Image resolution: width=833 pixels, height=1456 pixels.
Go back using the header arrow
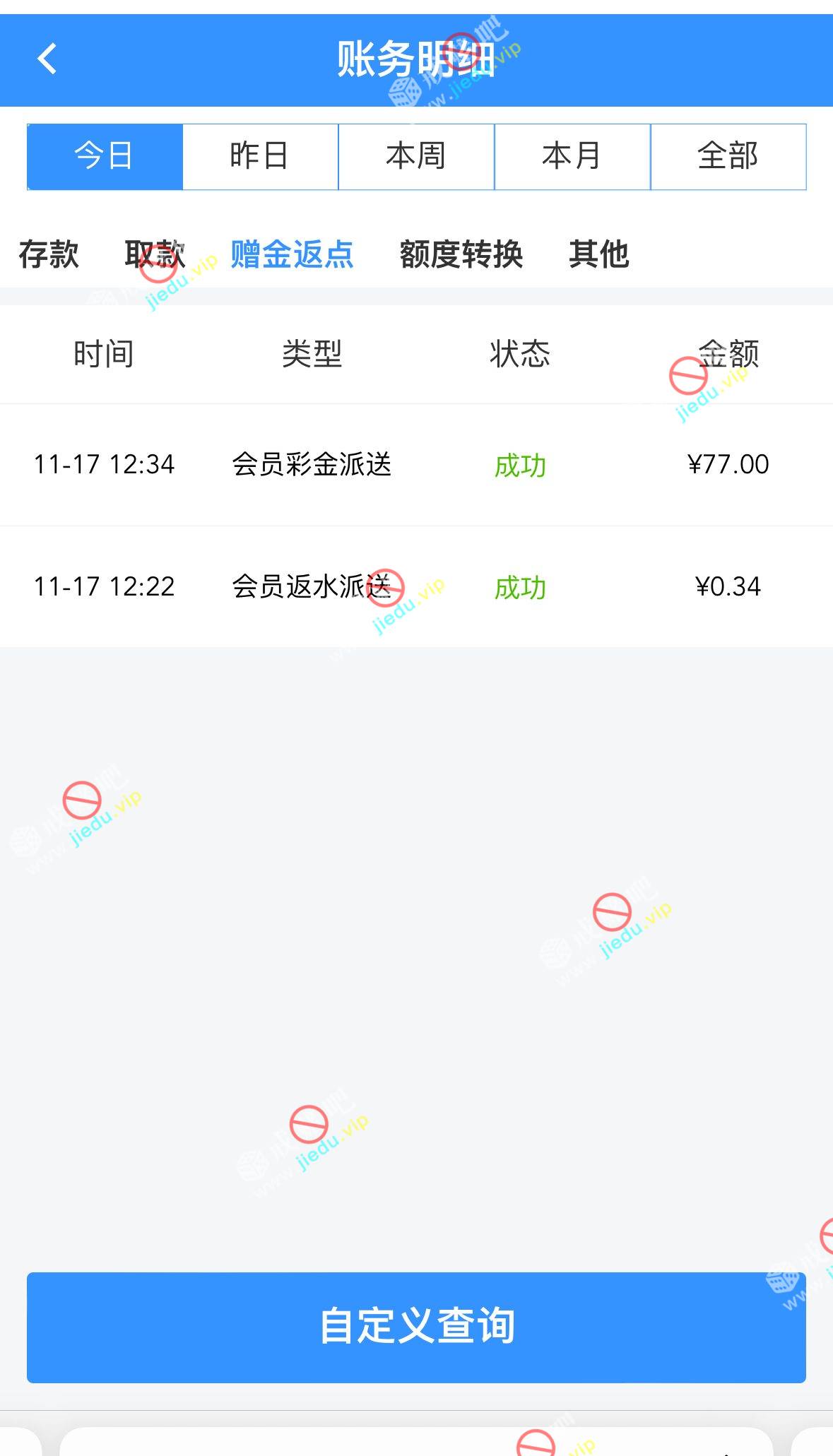(47, 59)
